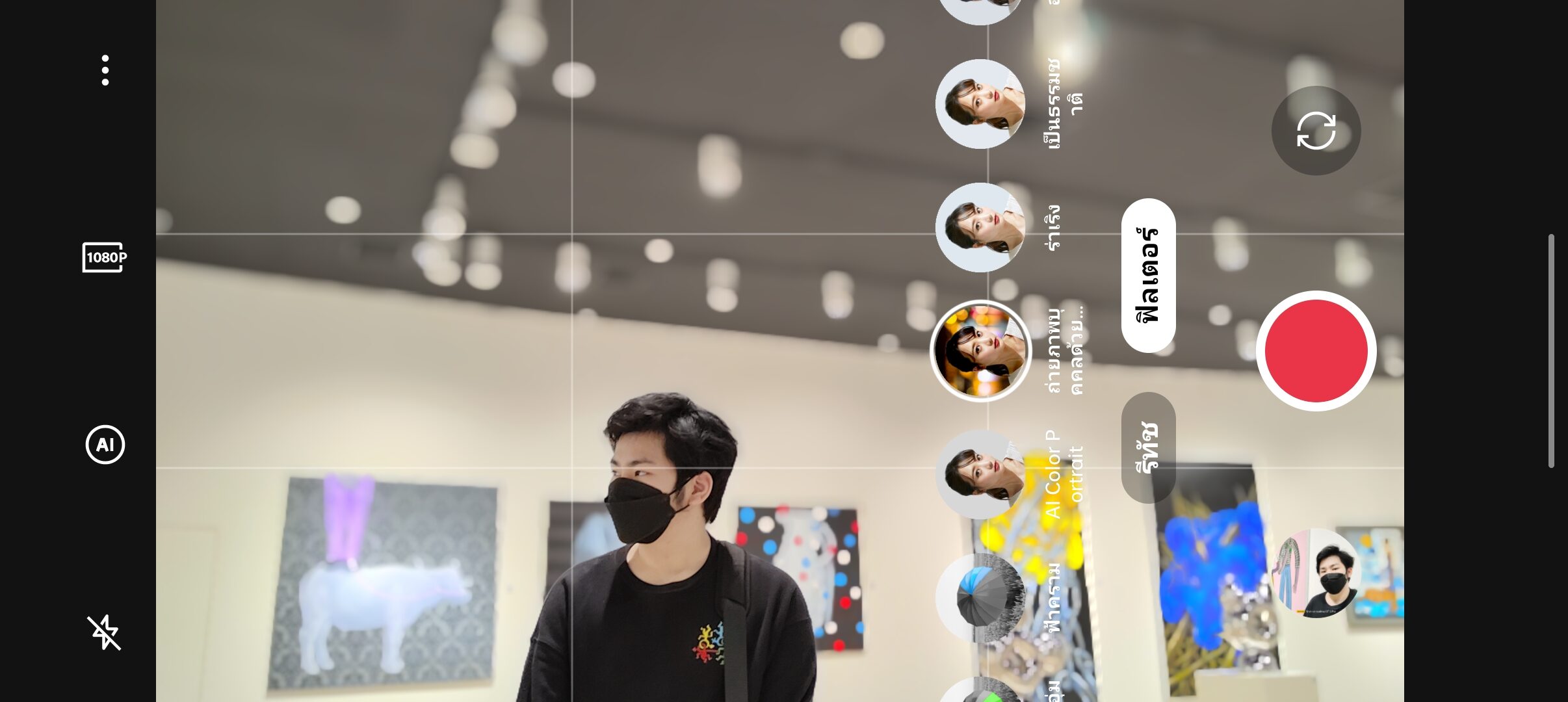Select the ฟิลเตอร์ tab
Screen dimensions: 1568x702
coord(1148,275)
